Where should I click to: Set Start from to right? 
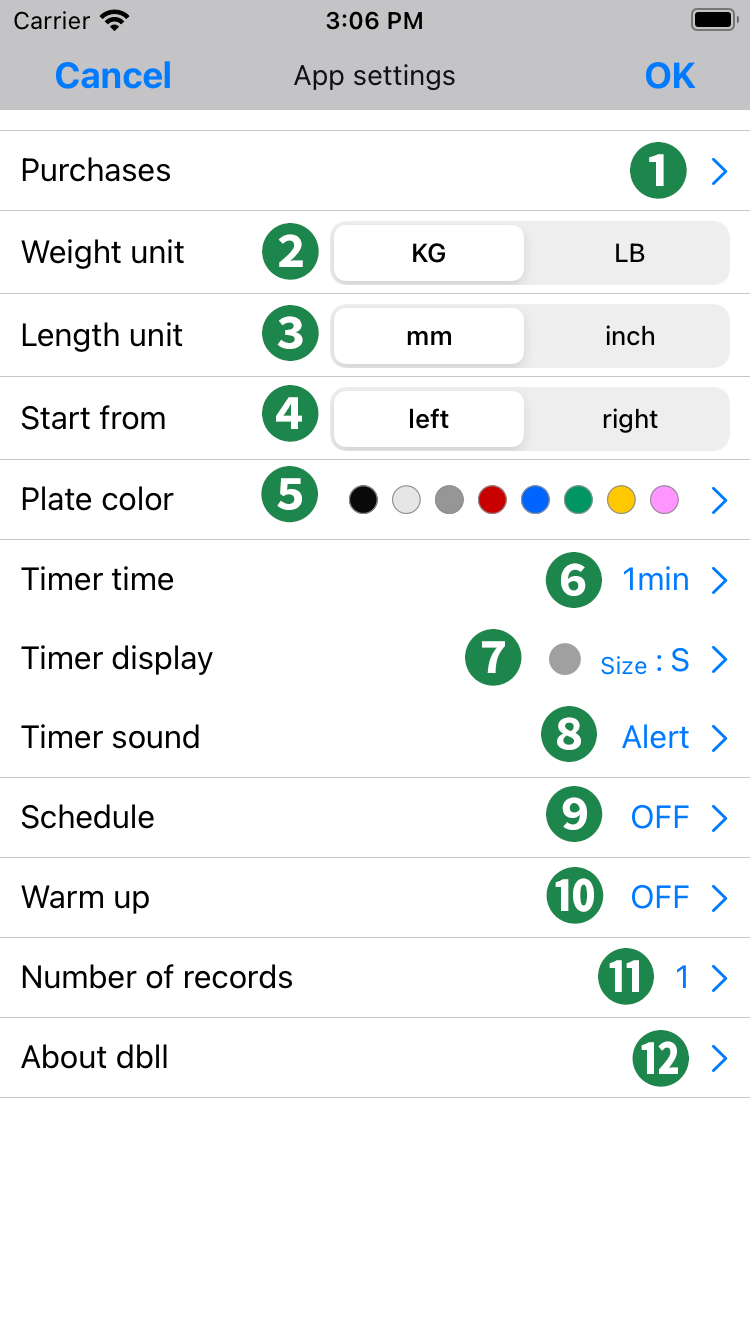click(629, 419)
